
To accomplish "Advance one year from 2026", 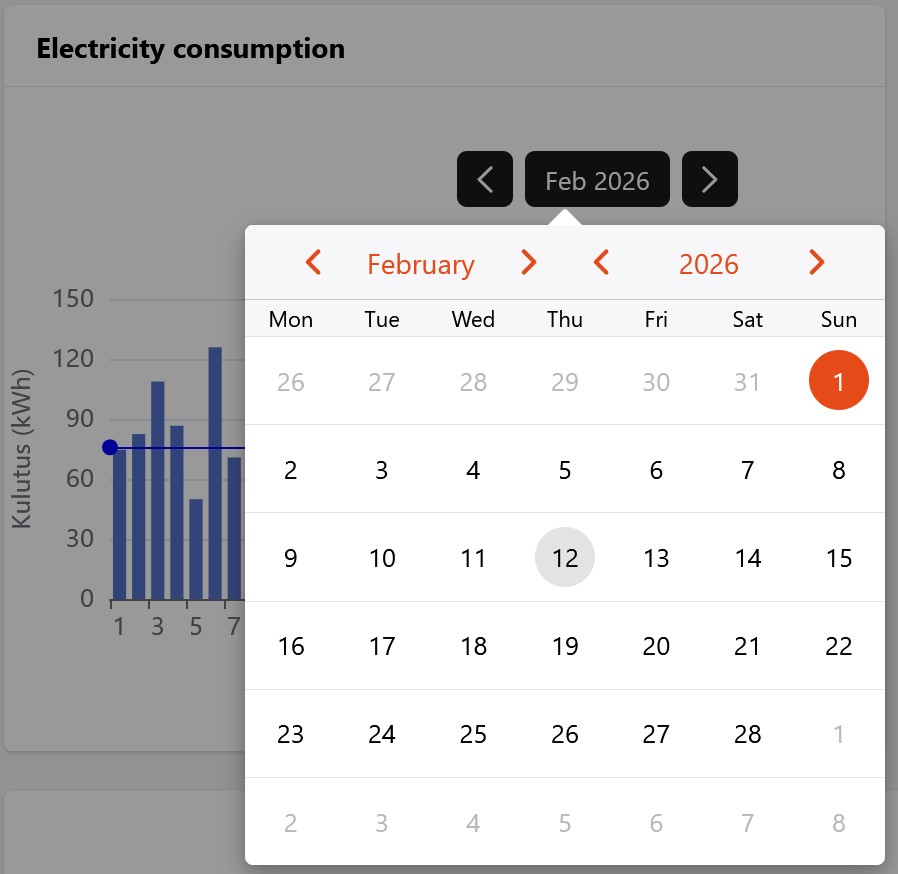I will coord(817,263).
